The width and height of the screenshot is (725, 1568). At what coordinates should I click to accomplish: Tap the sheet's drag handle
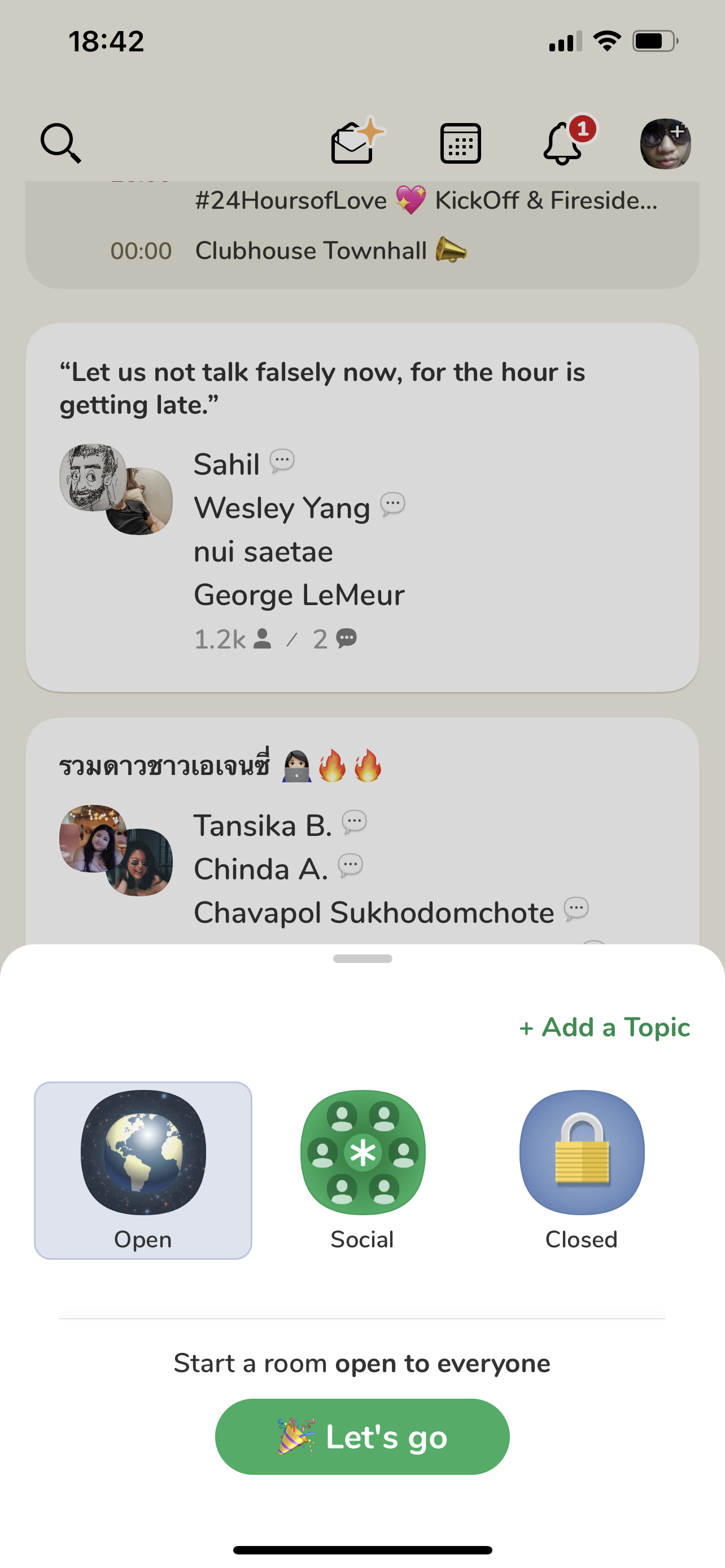tap(362, 959)
